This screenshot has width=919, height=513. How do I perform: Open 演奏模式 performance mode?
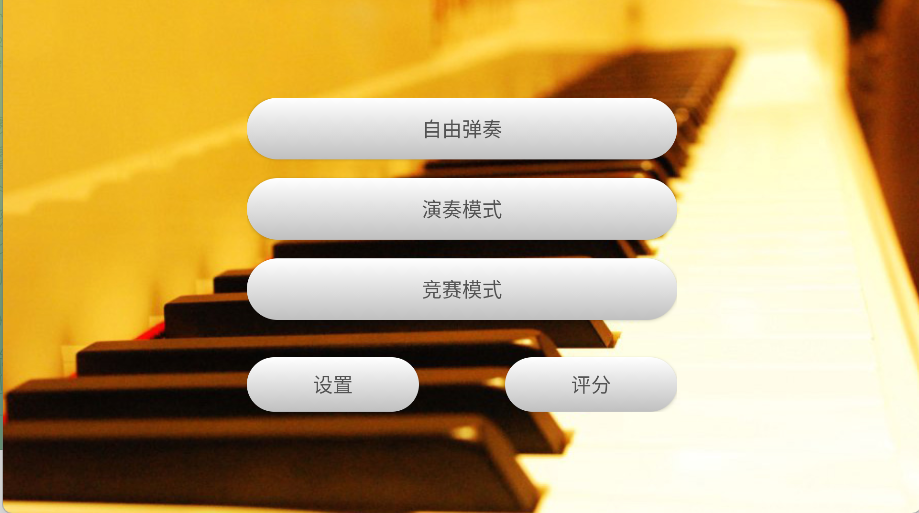[x=461, y=209]
